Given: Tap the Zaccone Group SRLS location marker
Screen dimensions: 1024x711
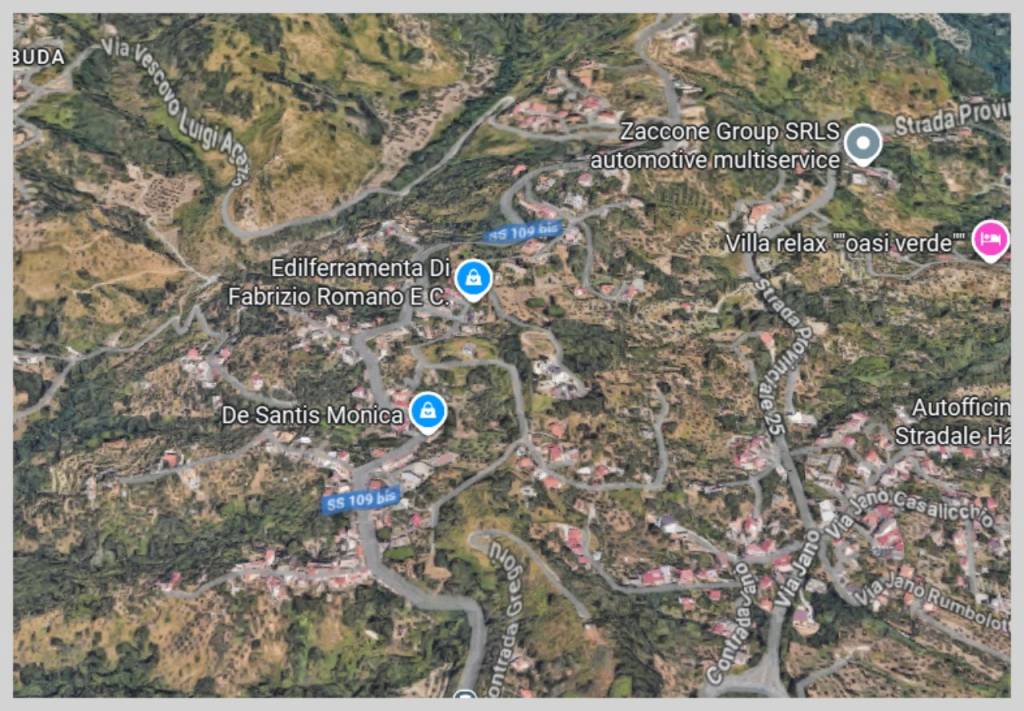Looking at the screenshot, I should [x=862, y=144].
